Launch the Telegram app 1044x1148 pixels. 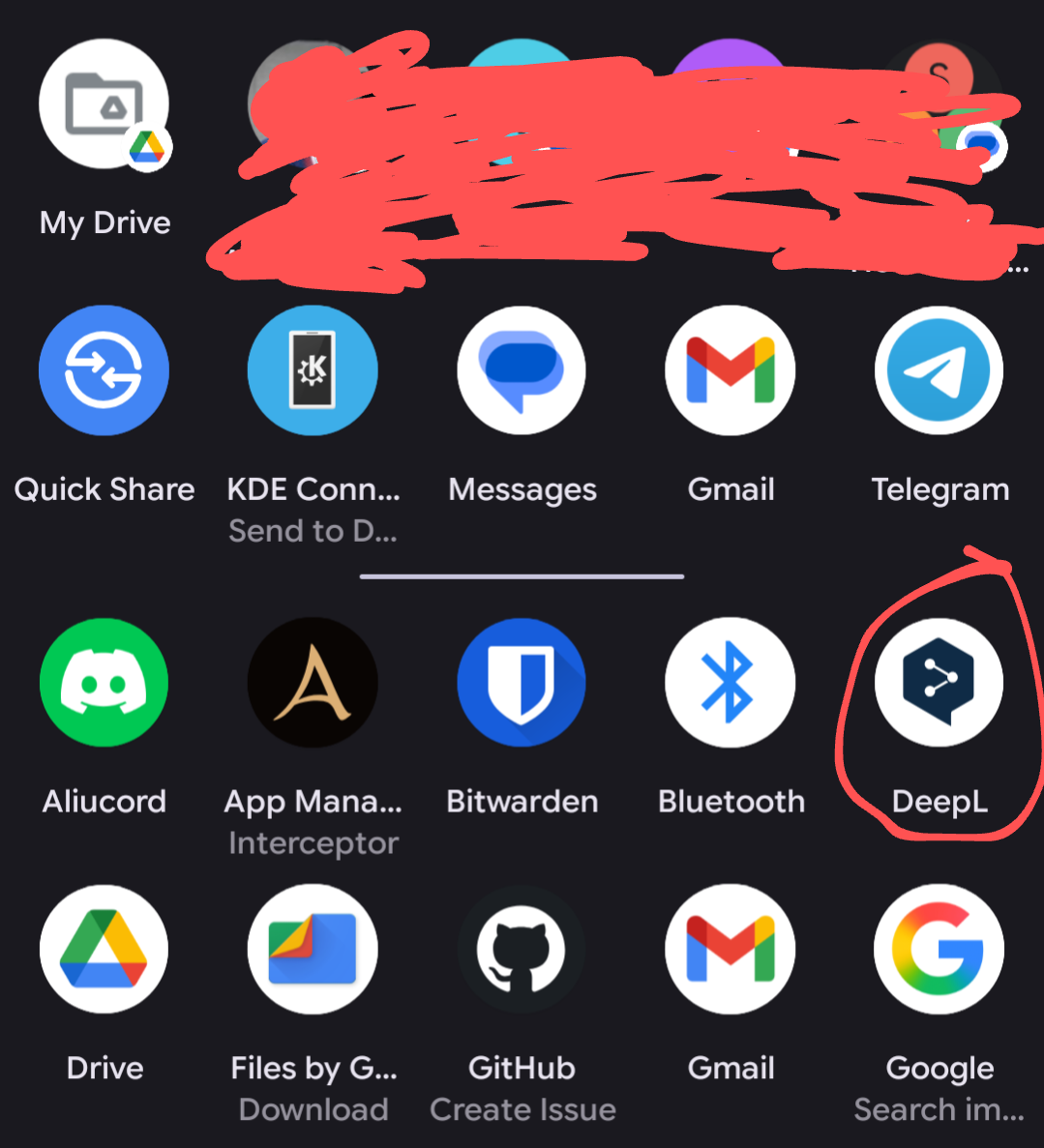(938, 370)
